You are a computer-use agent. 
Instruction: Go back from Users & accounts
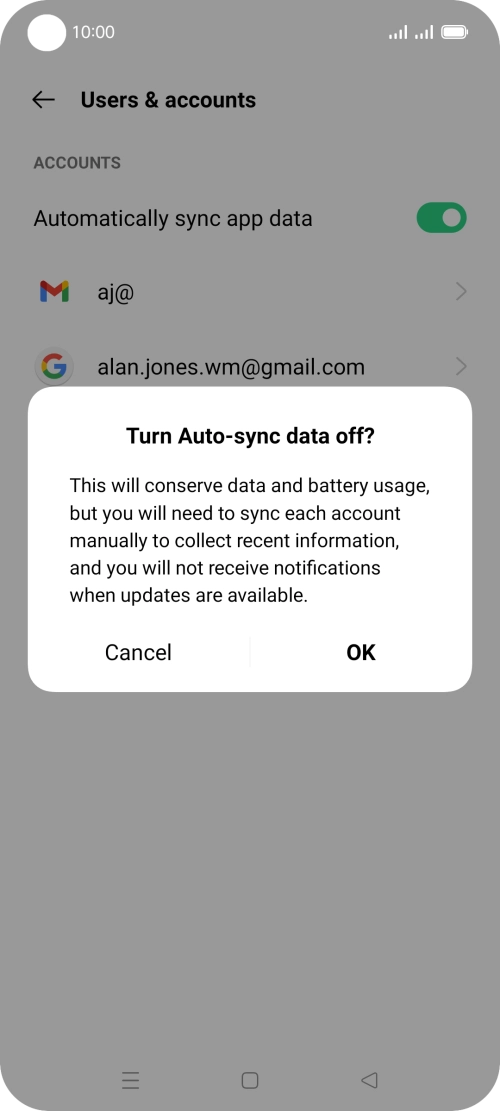[x=44, y=100]
